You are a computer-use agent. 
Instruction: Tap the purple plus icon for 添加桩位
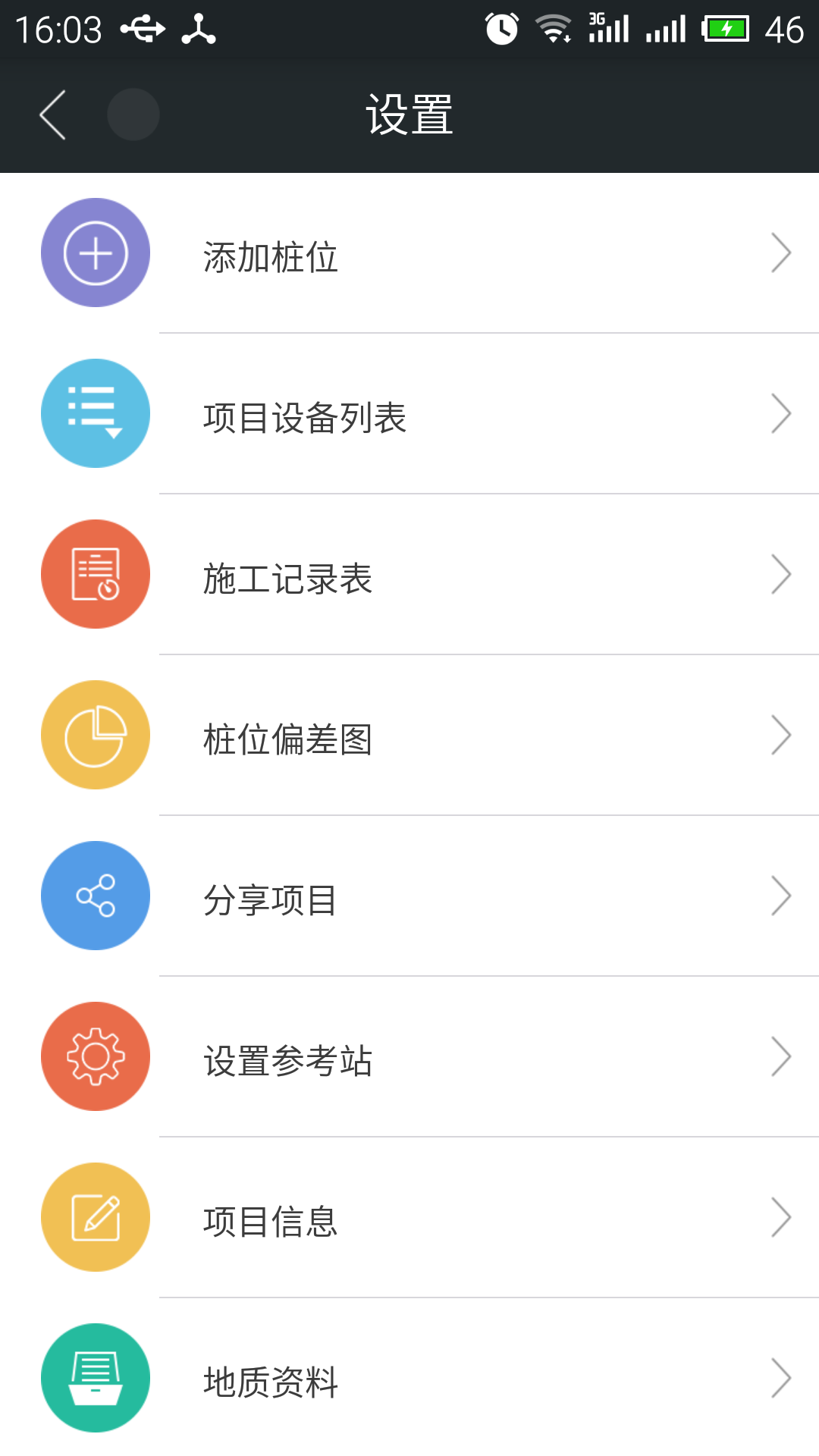coord(95,252)
